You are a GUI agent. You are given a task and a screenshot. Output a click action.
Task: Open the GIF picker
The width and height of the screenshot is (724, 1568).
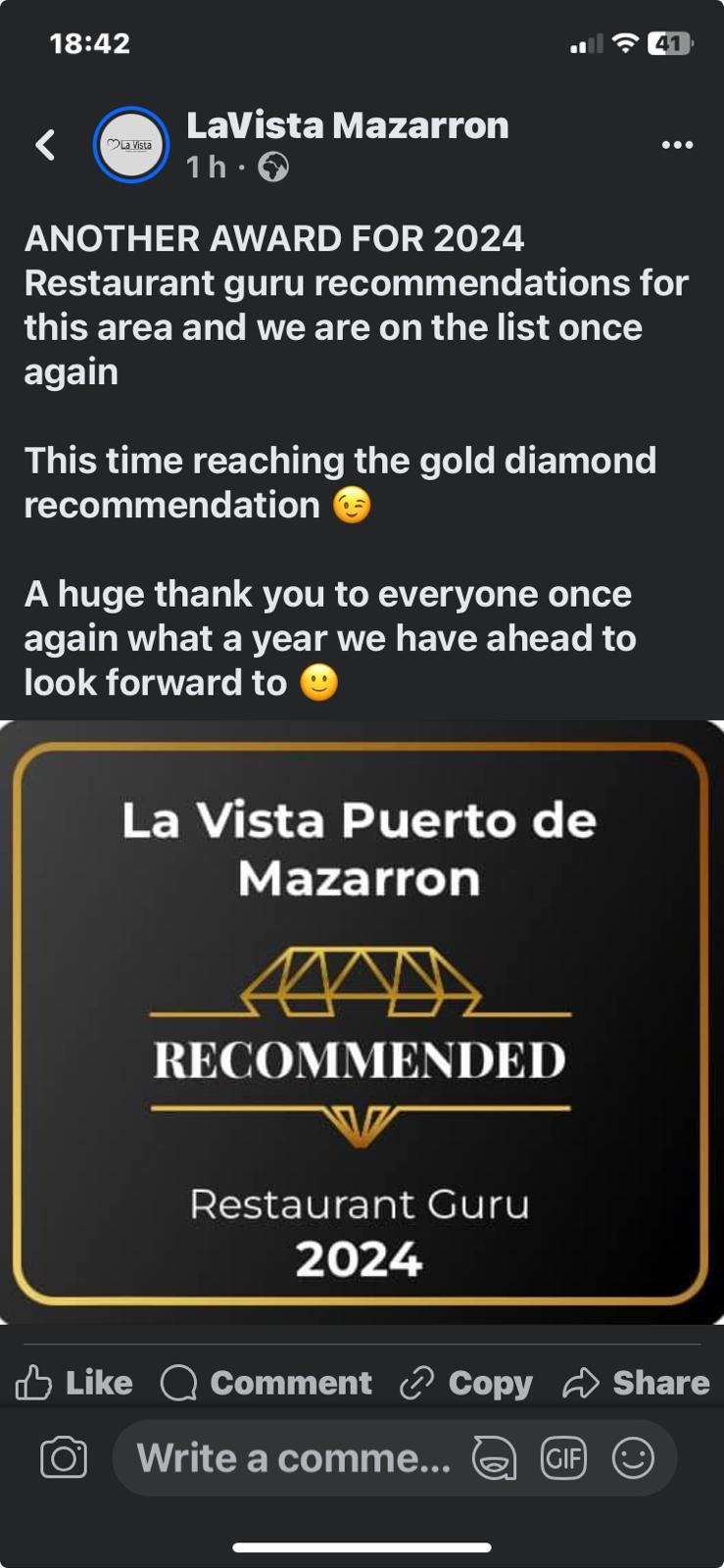(563, 1458)
